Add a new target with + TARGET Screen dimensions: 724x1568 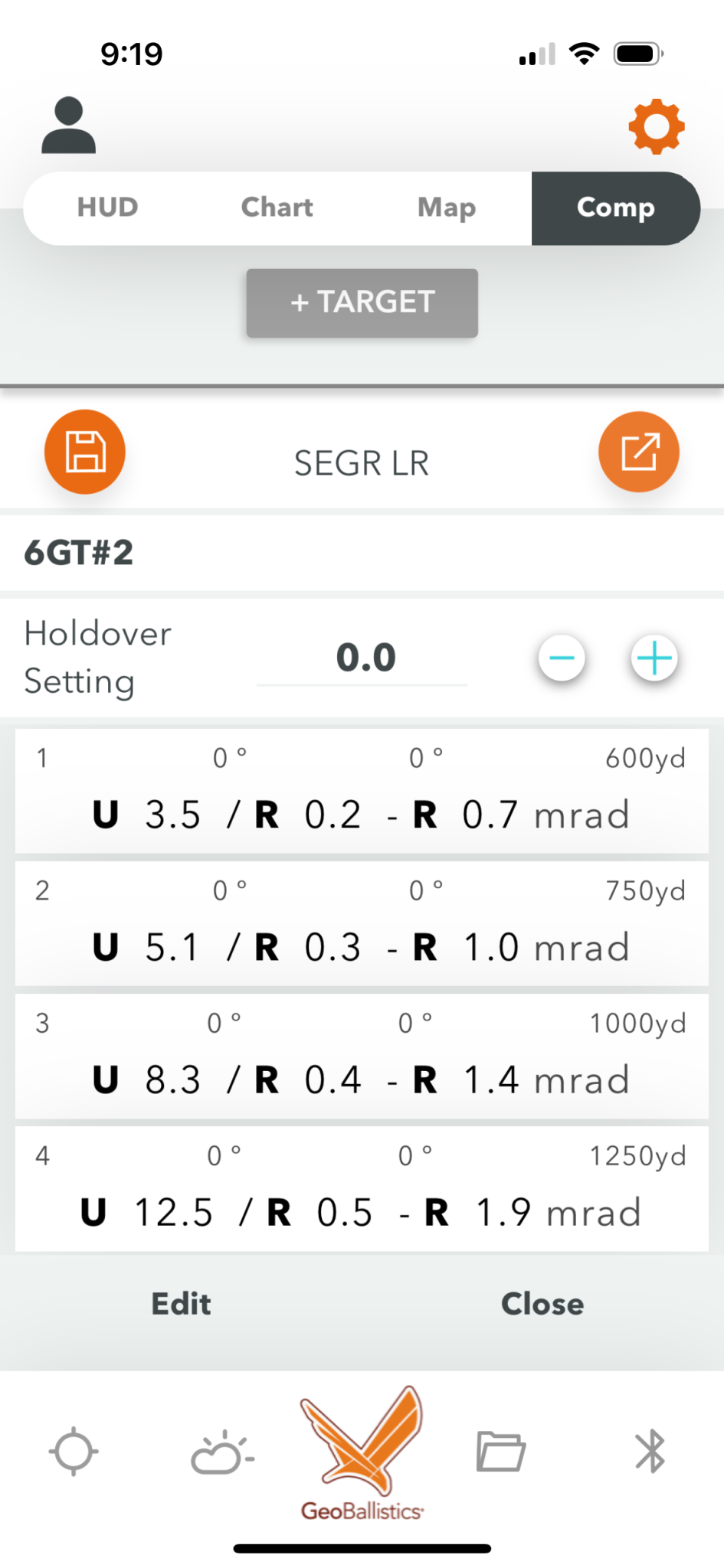[x=362, y=302]
